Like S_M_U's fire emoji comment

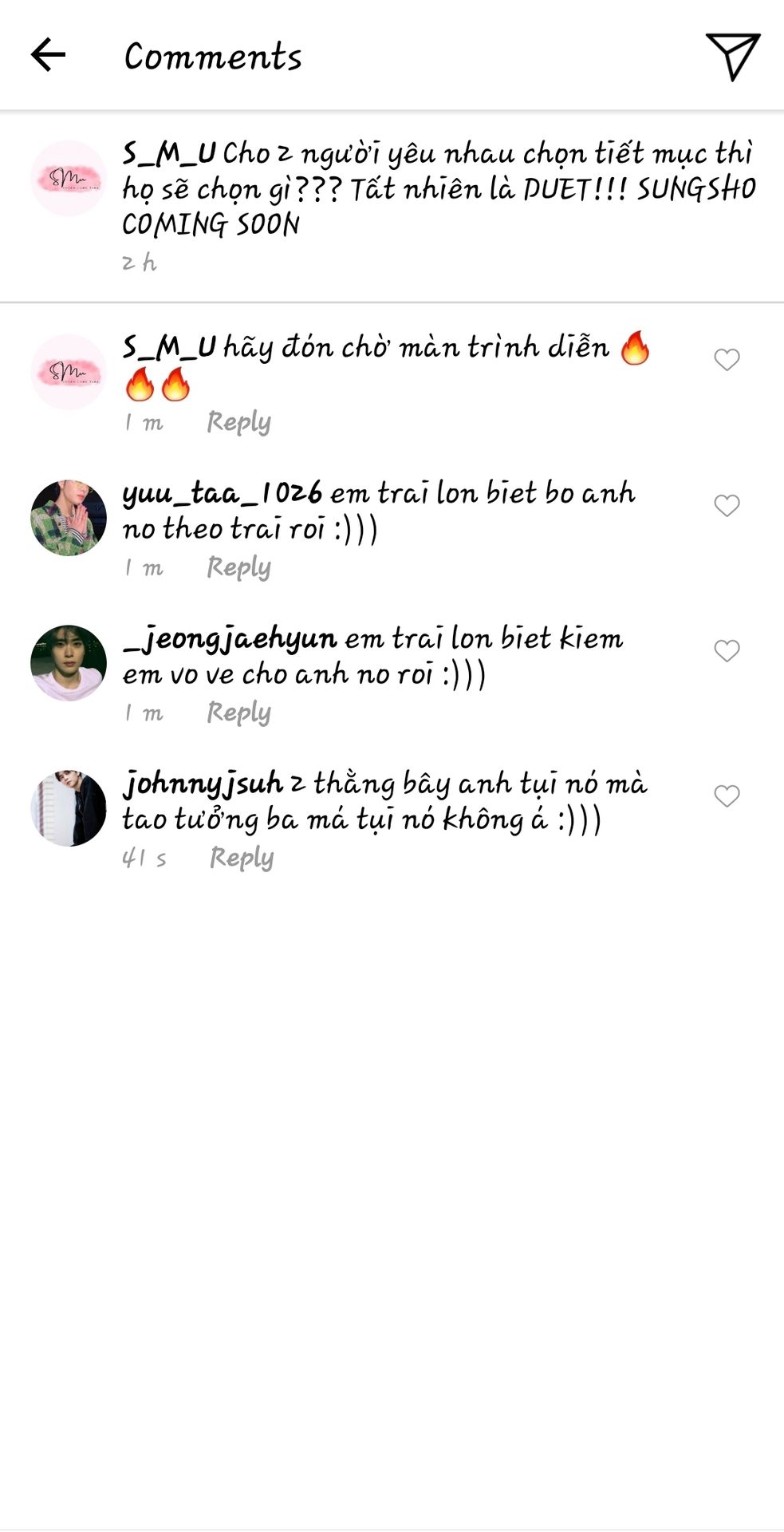pos(727,360)
